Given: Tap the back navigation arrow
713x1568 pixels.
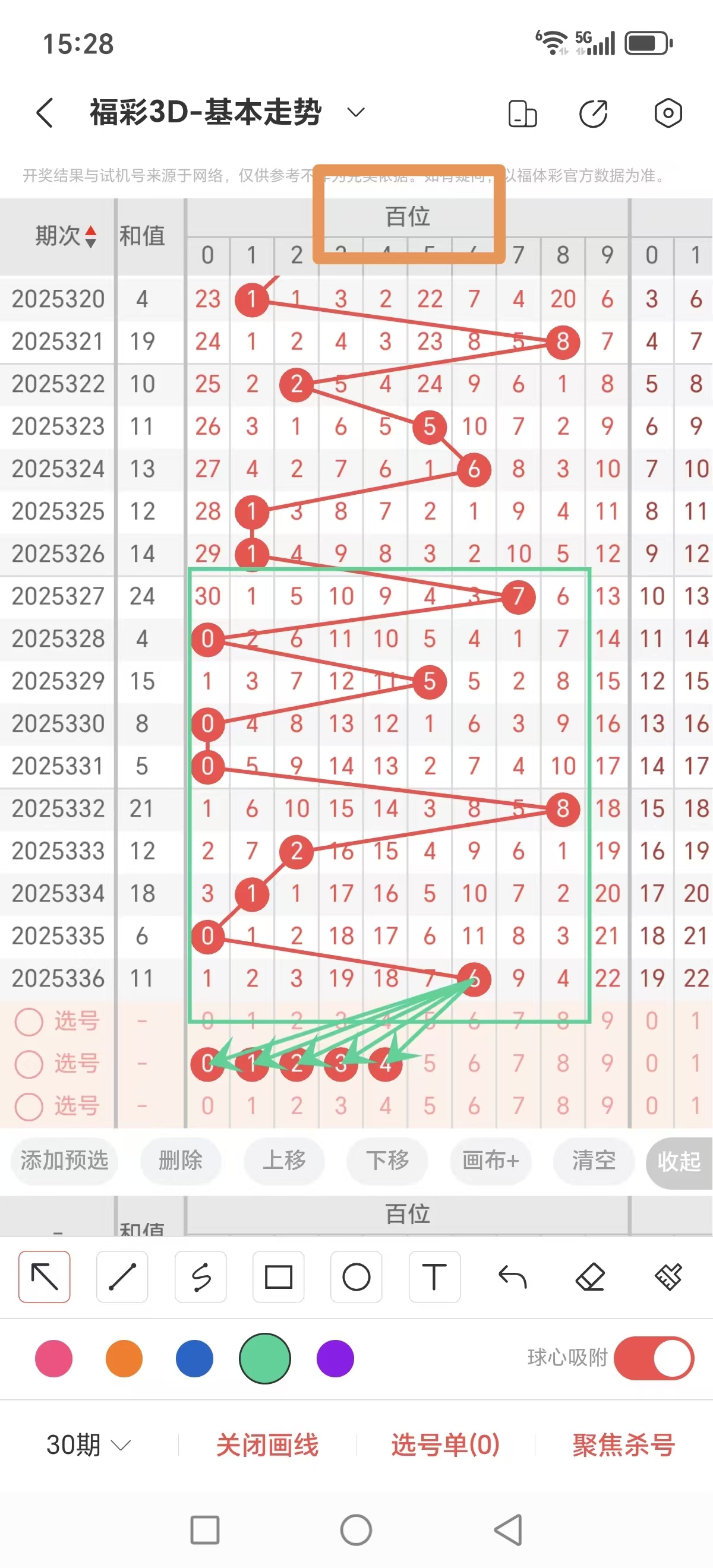Looking at the screenshot, I should pyautogui.click(x=45, y=112).
